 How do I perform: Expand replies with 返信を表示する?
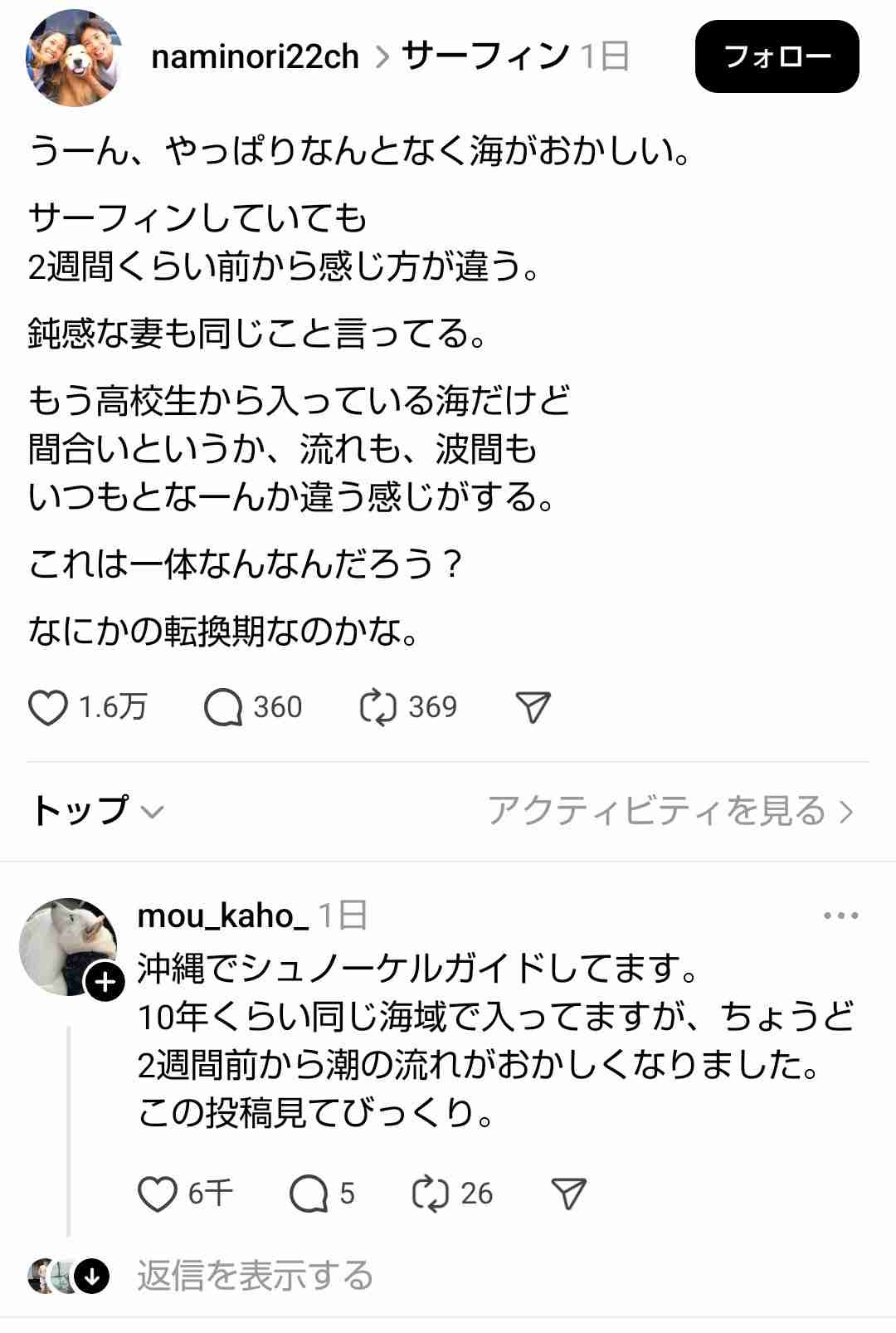click(255, 1276)
